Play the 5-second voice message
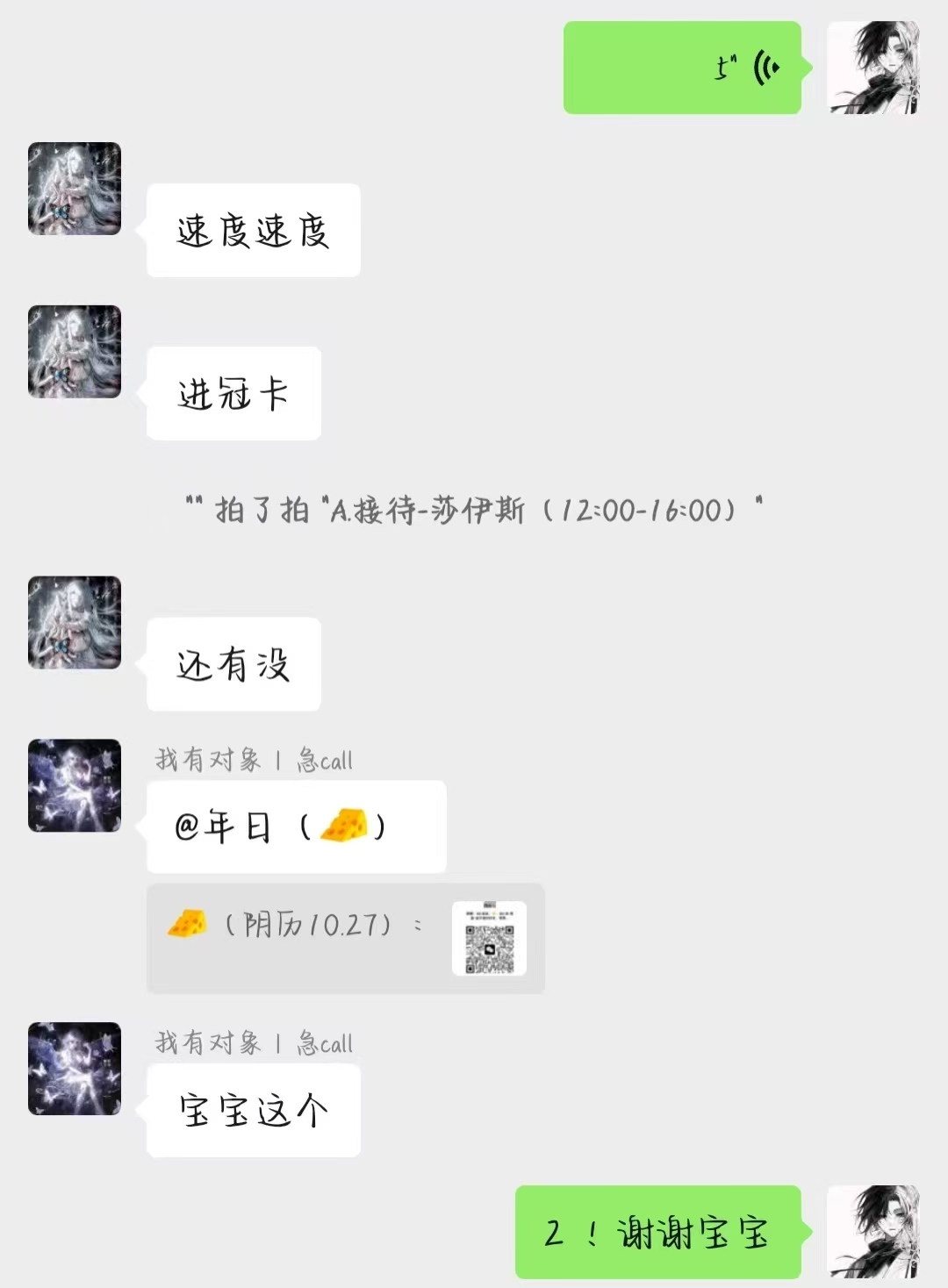Image resolution: width=948 pixels, height=1288 pixels. (x=682, y=68)
